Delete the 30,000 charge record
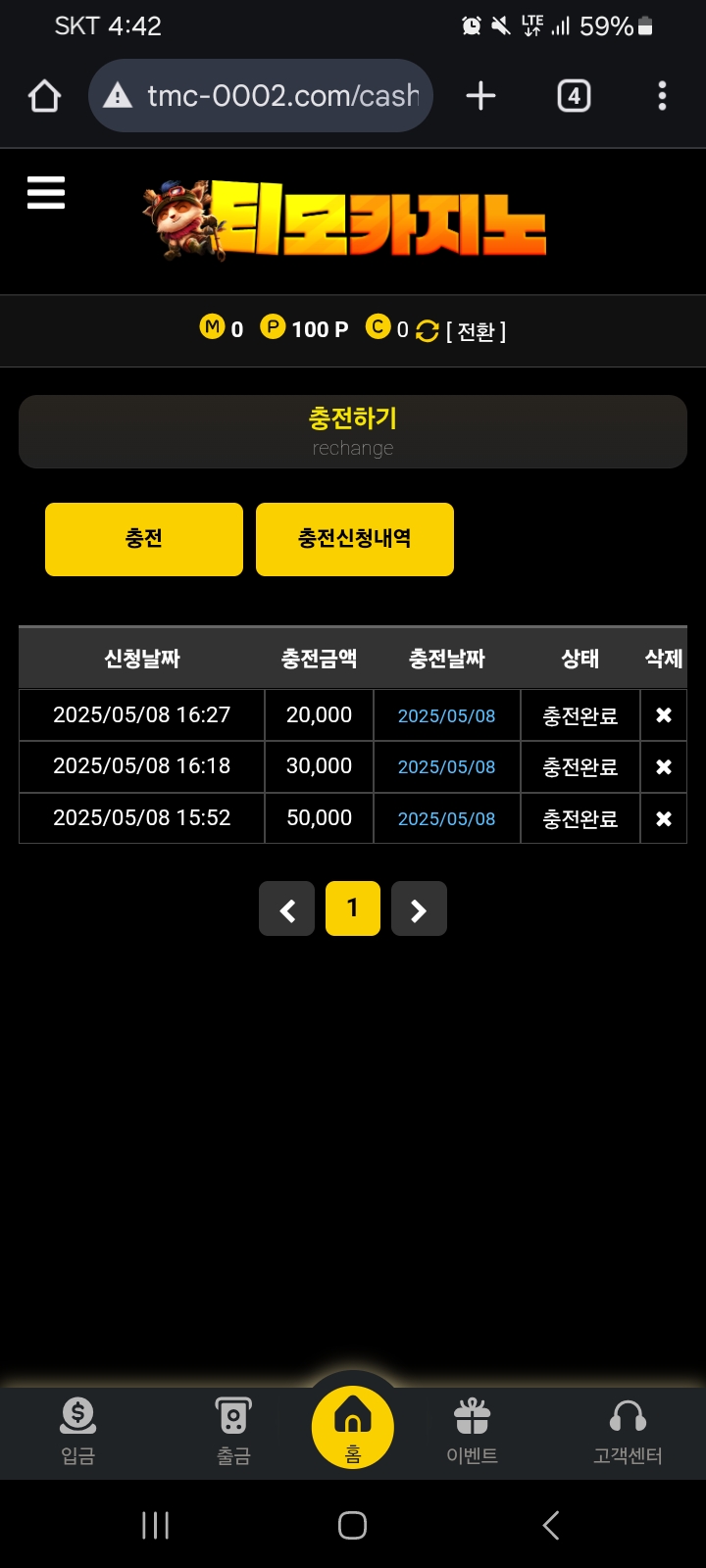This screenshot has height=1568, width=706. tap(664, 766)
